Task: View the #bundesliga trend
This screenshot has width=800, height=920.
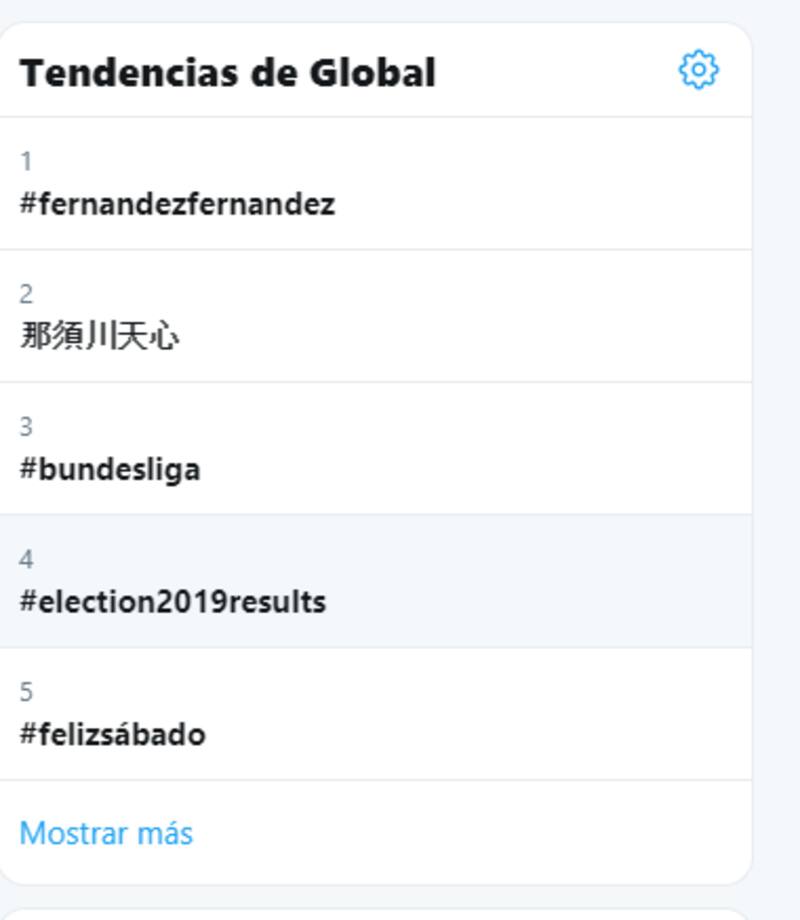Action: click(110, 469)
